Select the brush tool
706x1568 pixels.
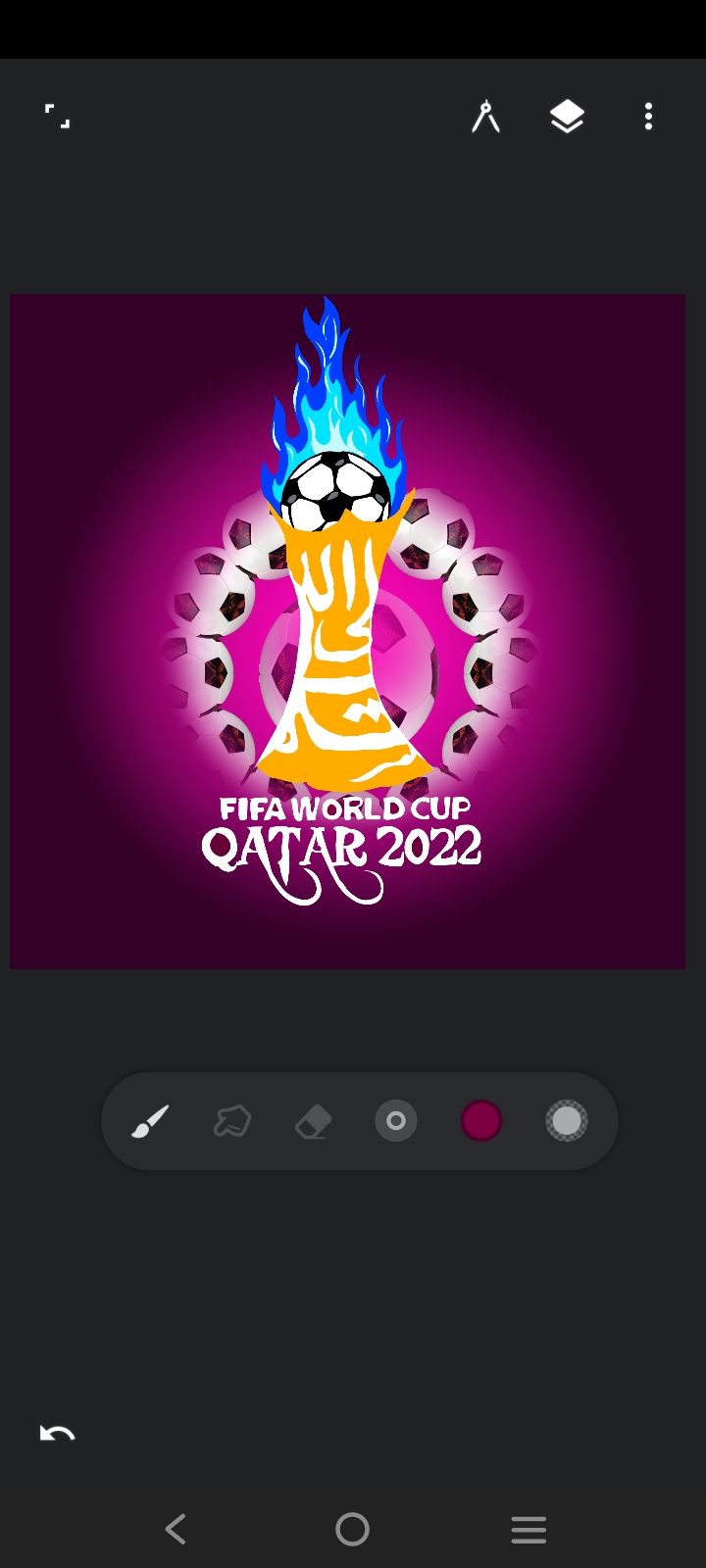click(x=150, y=1121)
